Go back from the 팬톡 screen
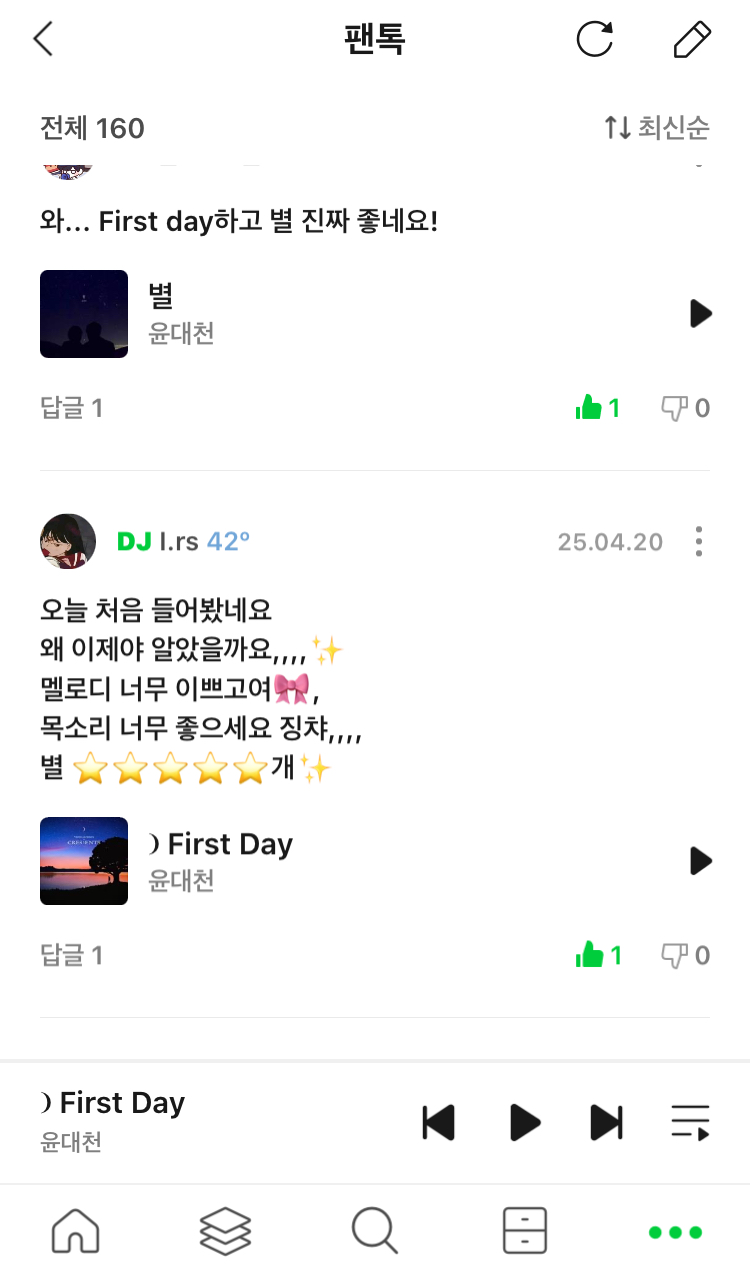The image size is (750, 1283). coord(43,40)
